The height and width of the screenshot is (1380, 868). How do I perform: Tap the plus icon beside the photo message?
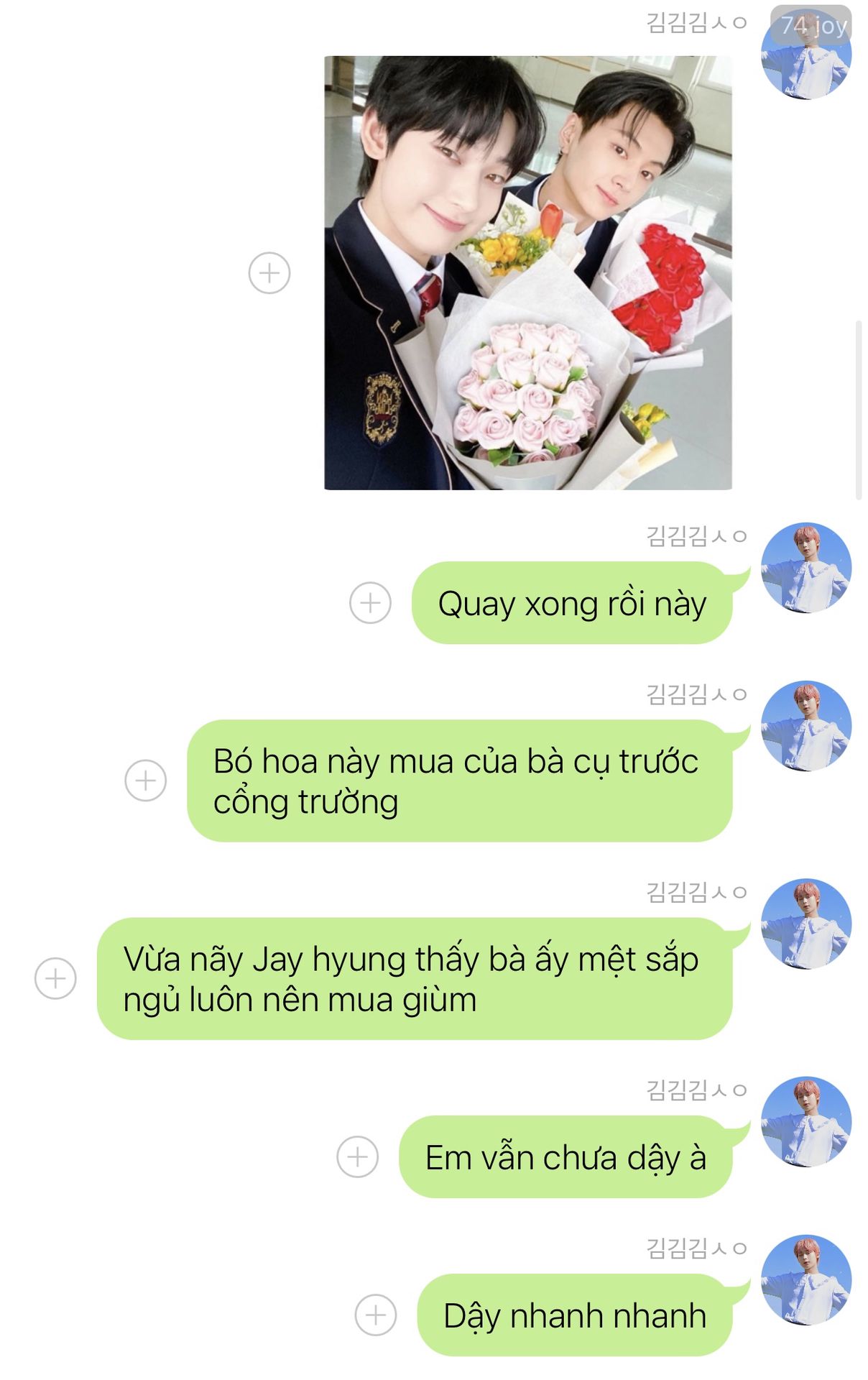coord(269,273)
